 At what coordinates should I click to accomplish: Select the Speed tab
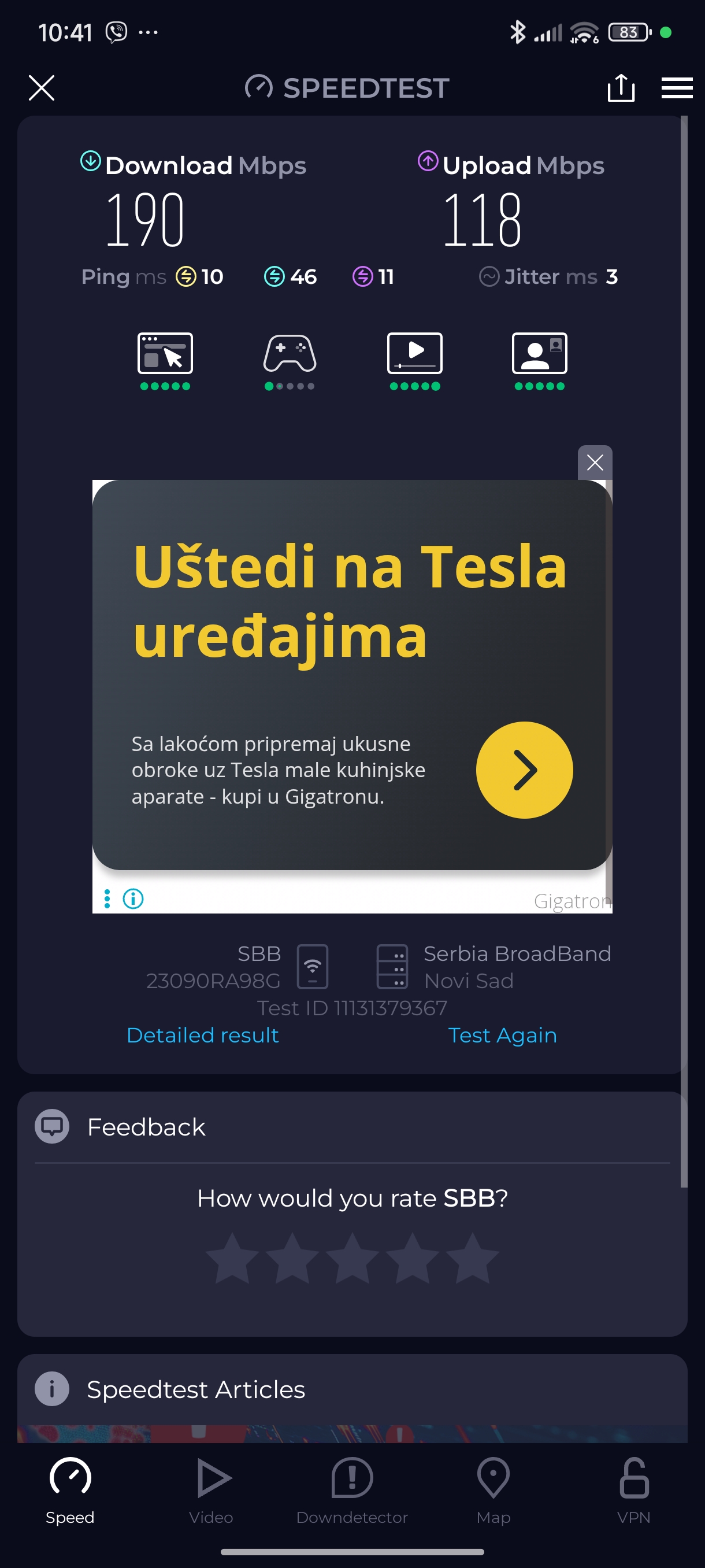[70, 1489]
